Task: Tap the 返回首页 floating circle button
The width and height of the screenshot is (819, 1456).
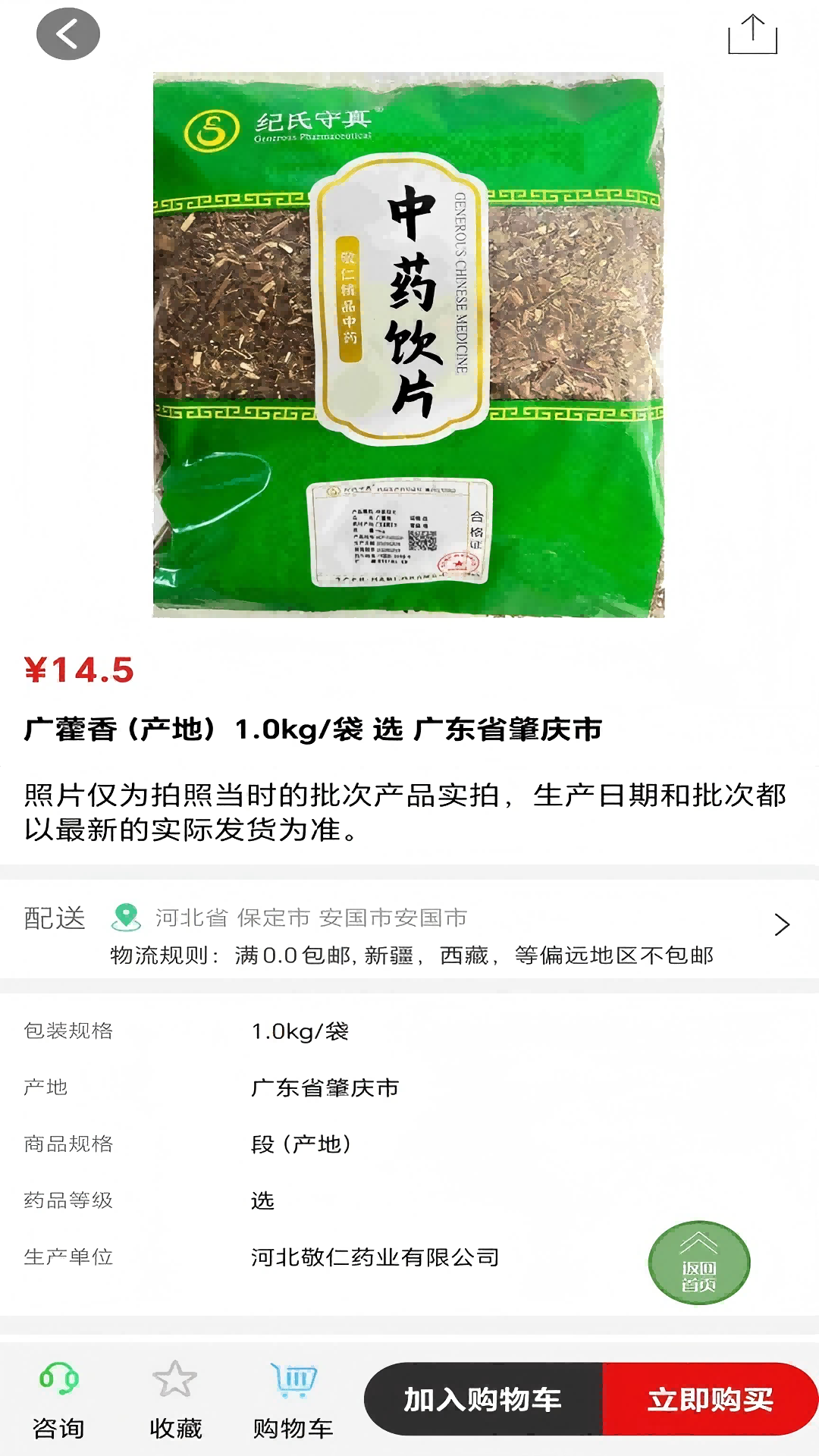Action: (x=699, y=1262)
